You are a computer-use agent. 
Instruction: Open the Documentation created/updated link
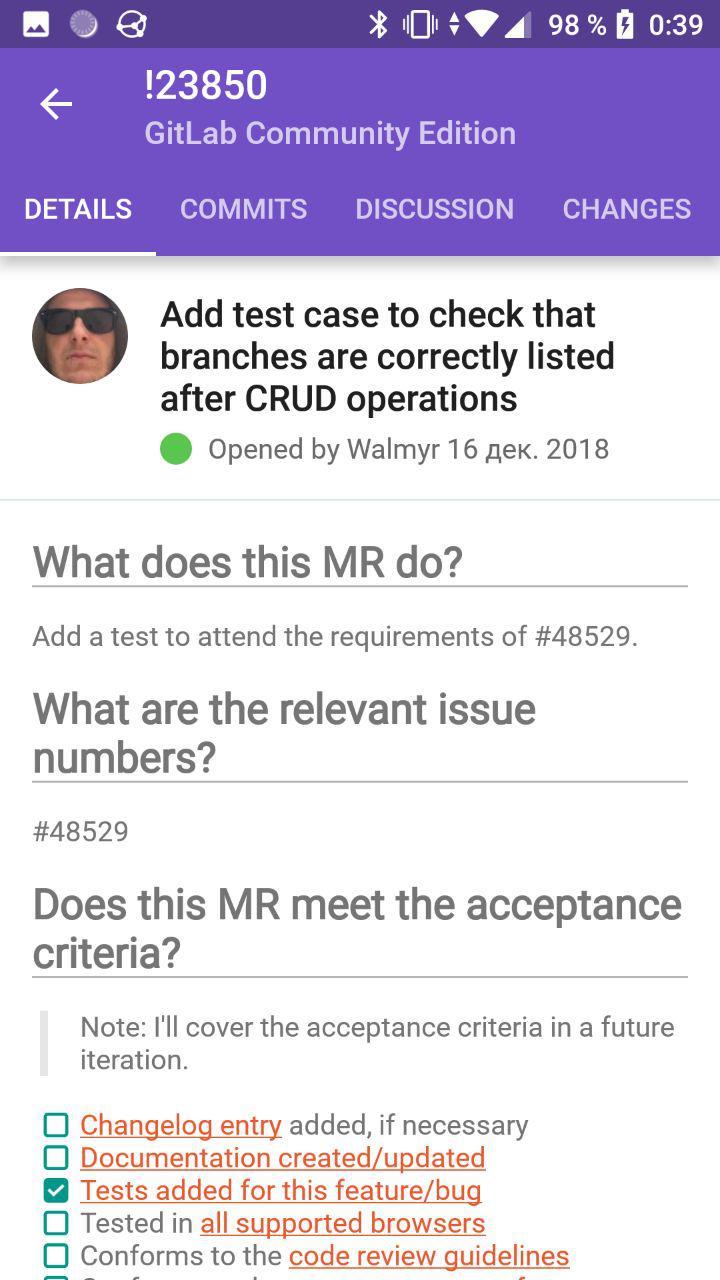tap(283, 1158)
